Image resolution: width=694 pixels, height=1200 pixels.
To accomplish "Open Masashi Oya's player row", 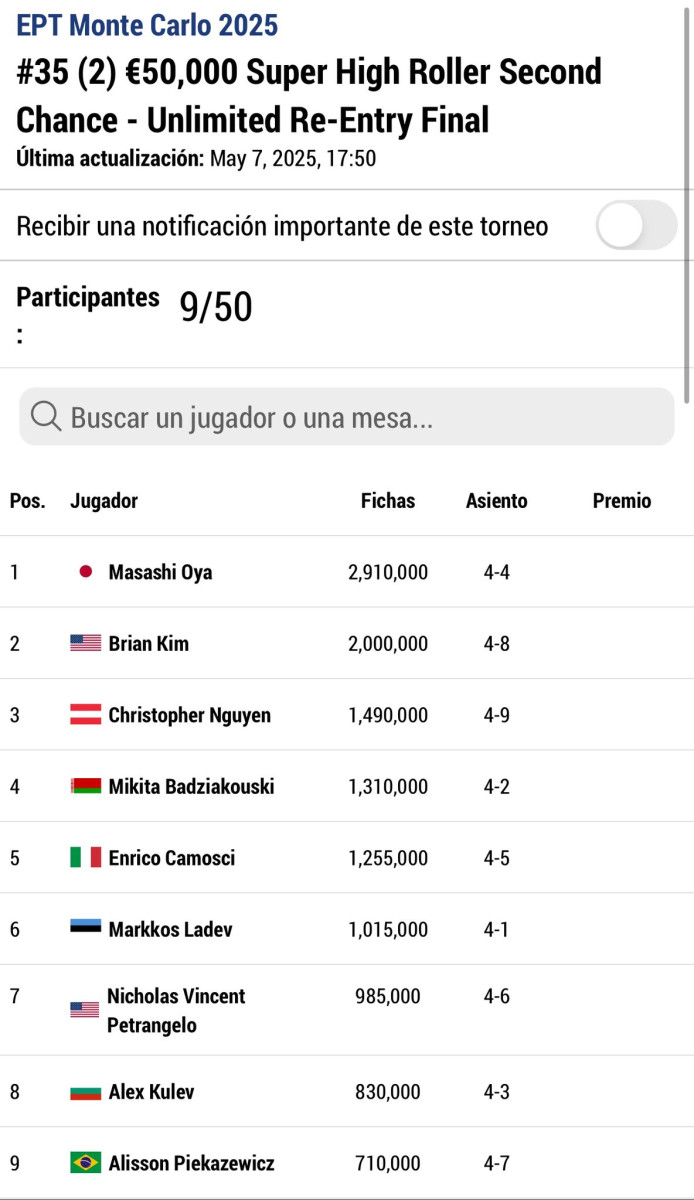I will pyautogui.click(x=347, y=572).
